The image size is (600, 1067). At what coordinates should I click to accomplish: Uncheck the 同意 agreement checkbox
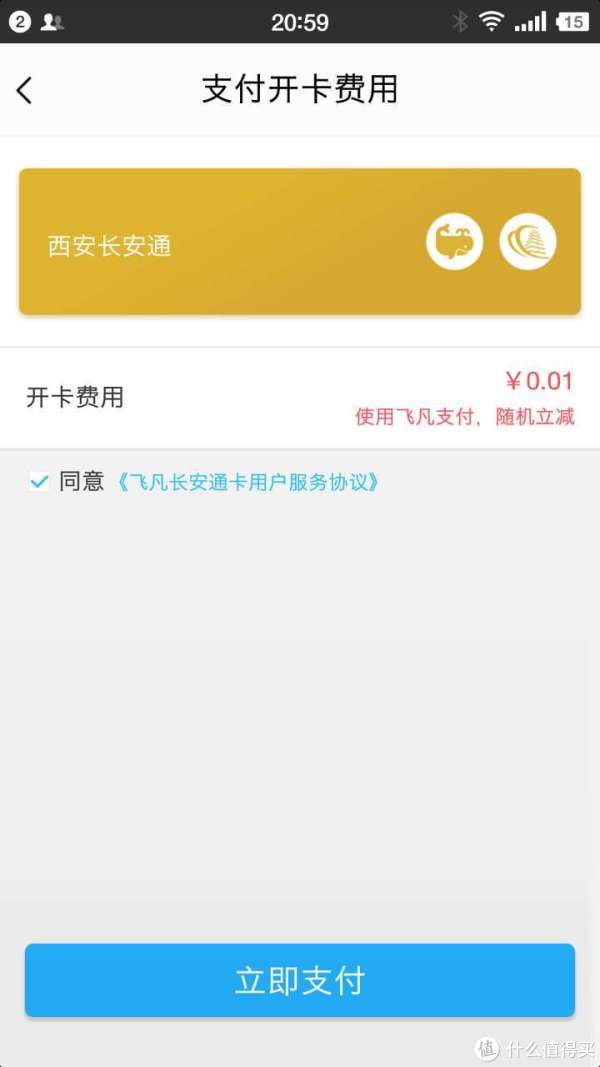tap(39, 482)
